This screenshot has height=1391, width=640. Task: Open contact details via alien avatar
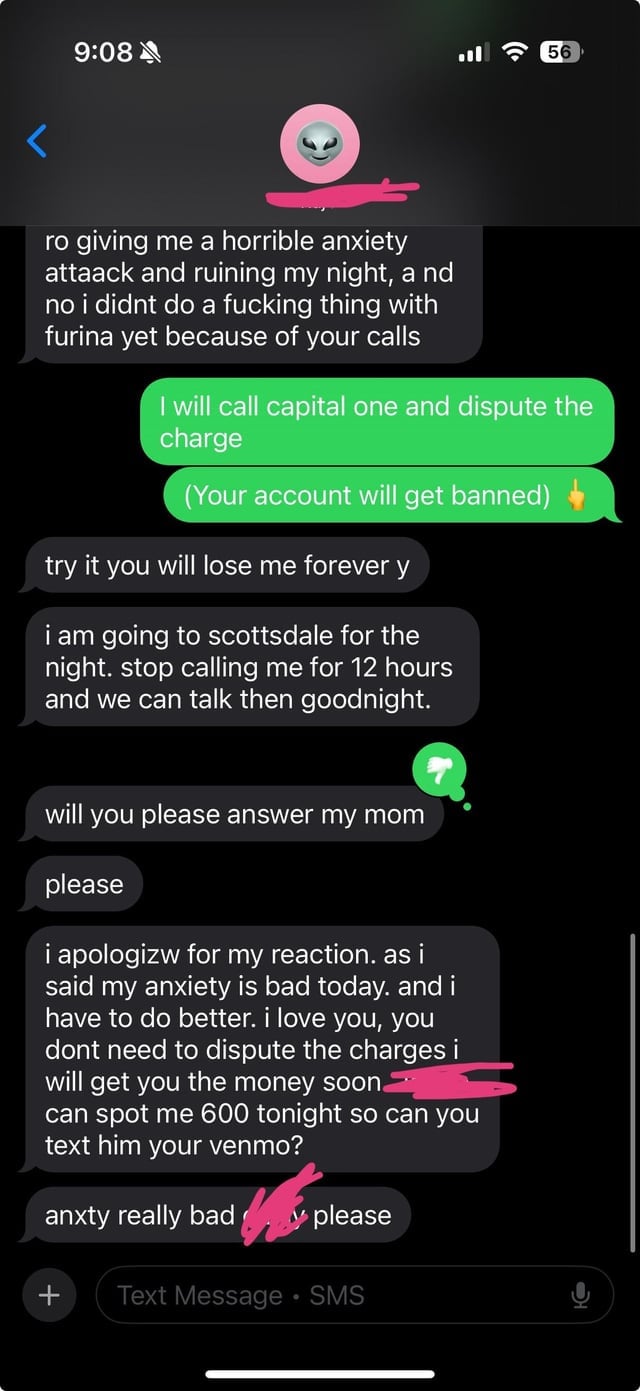pos(319,144)
